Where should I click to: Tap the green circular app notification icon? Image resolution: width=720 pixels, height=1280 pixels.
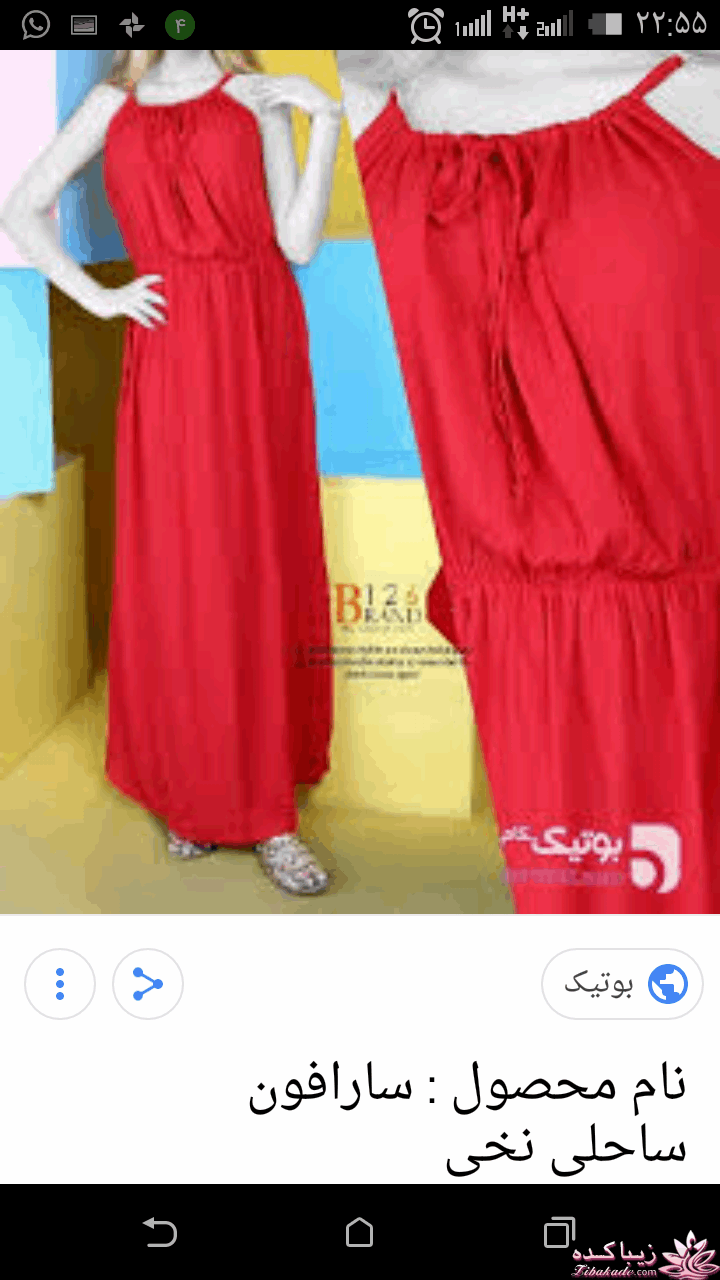click(178, 25)
